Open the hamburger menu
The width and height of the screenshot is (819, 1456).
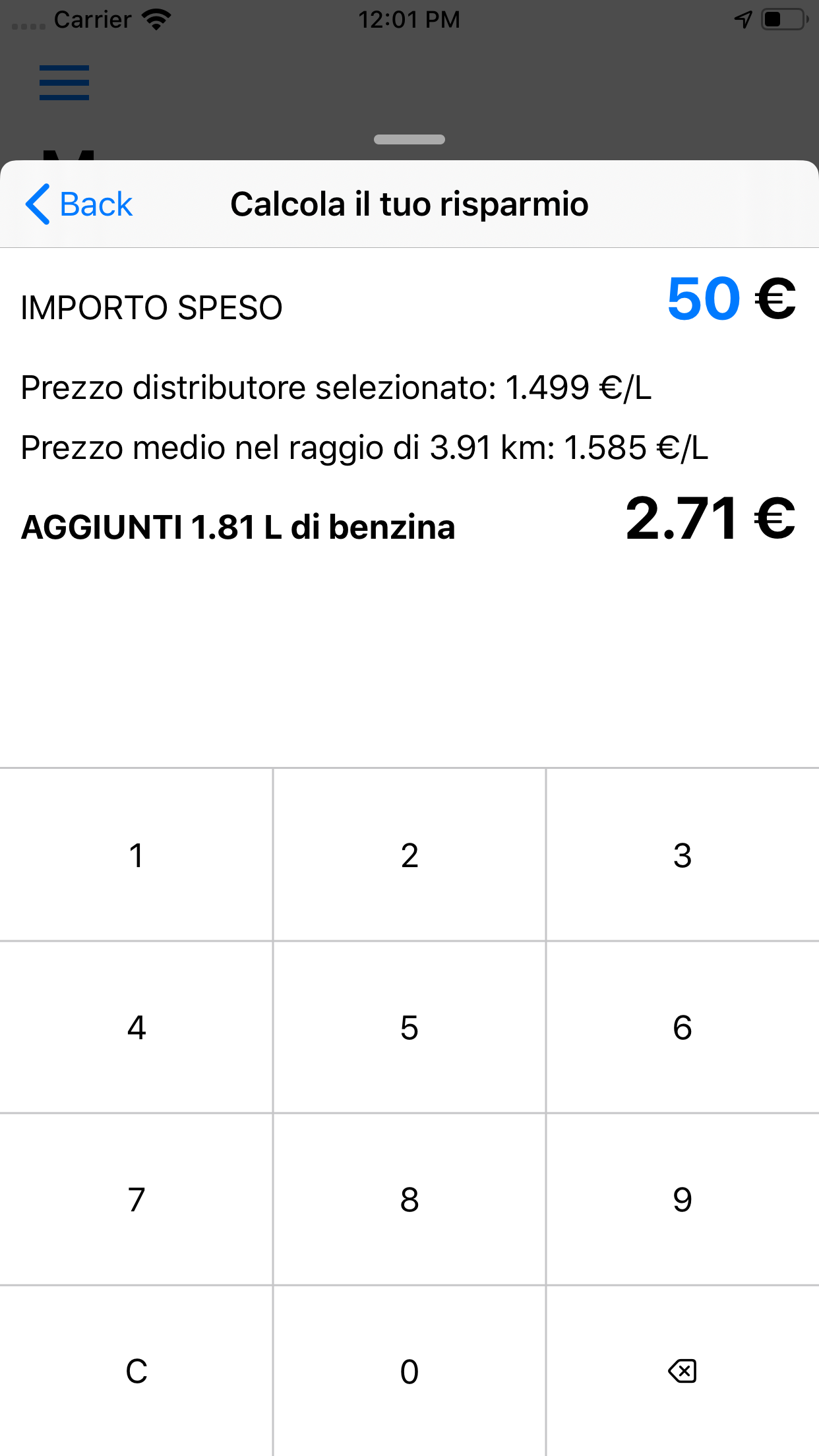[x=64, y=82]
